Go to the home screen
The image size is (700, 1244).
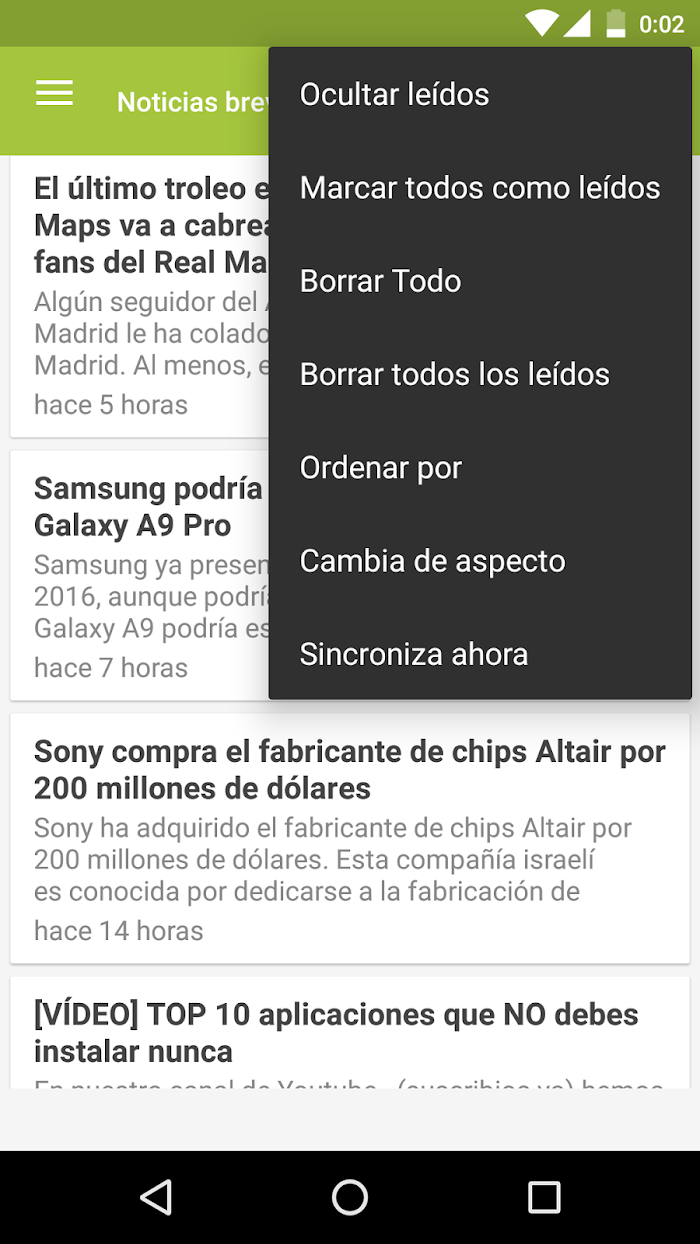click(x=350, y=1197)
